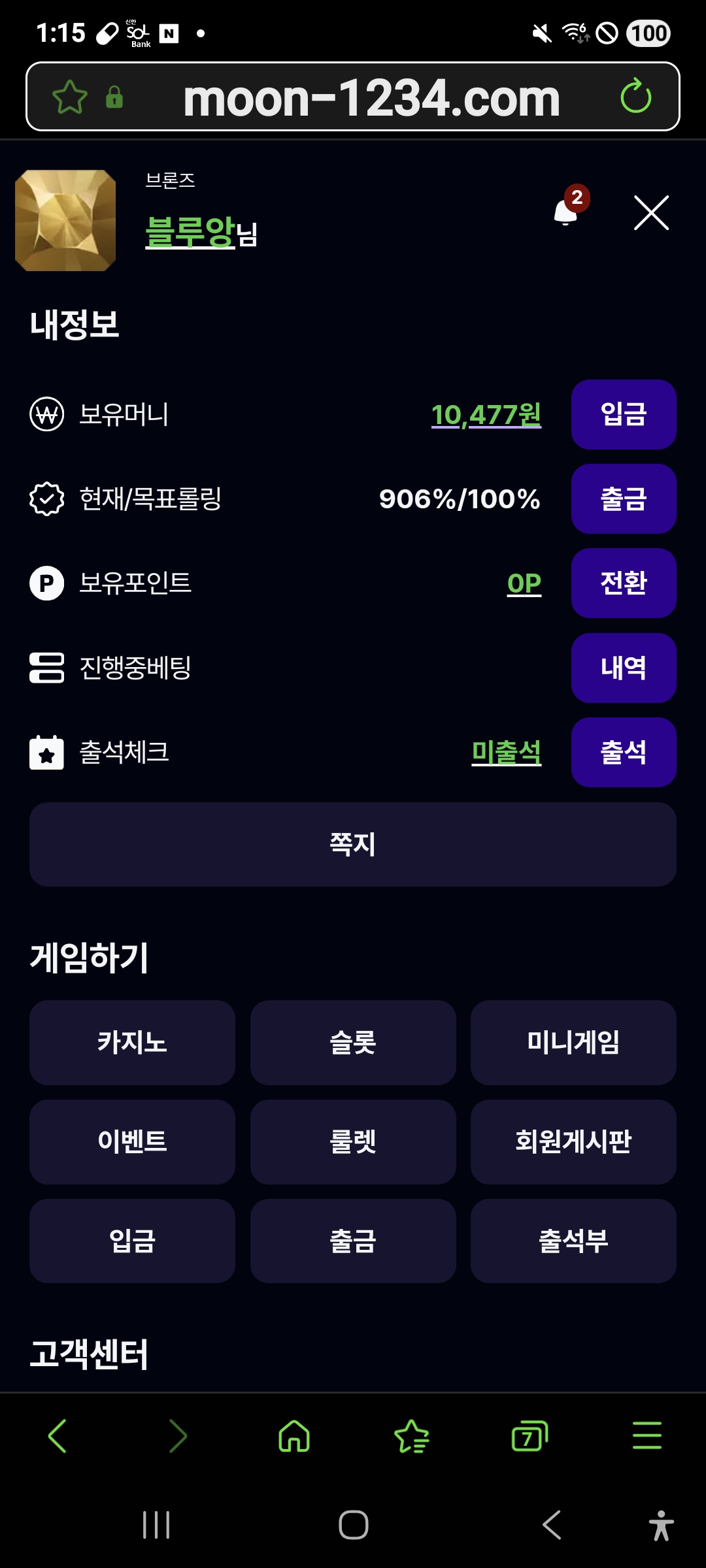Open 미니게임
Viewport: 706px width, 1568px height.
[573, 1042]
